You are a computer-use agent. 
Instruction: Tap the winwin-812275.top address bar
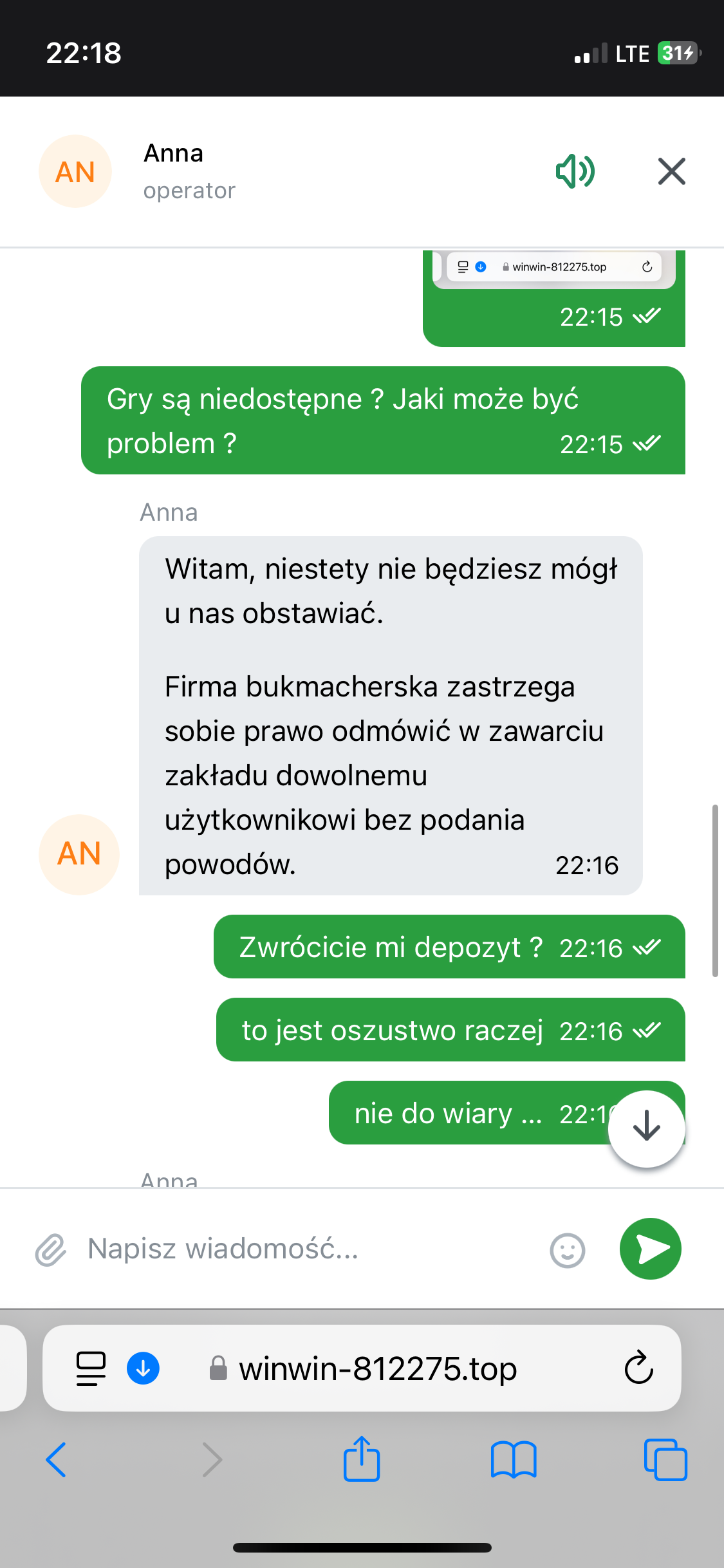pos(378,1368)
